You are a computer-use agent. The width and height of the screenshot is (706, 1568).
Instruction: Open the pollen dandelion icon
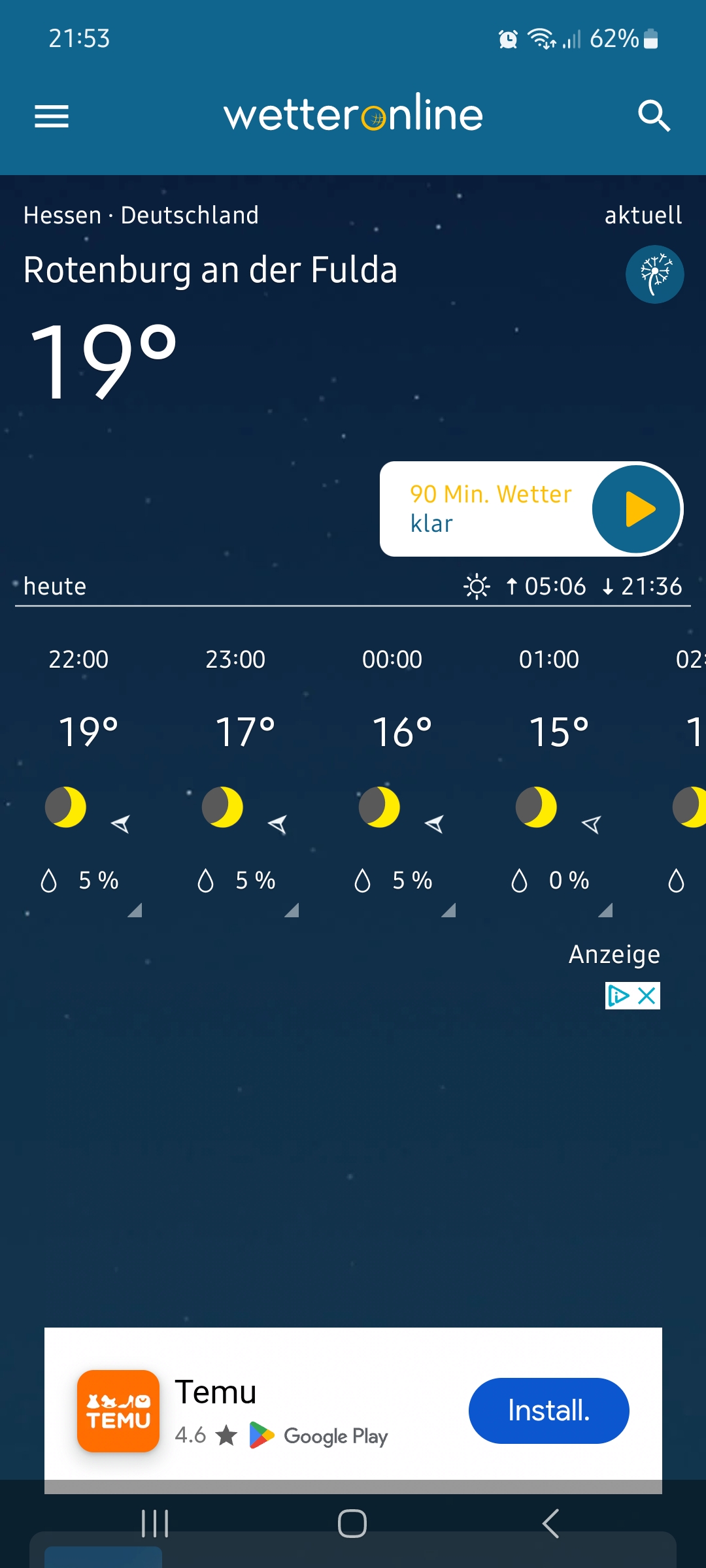(x=654, y=274)
